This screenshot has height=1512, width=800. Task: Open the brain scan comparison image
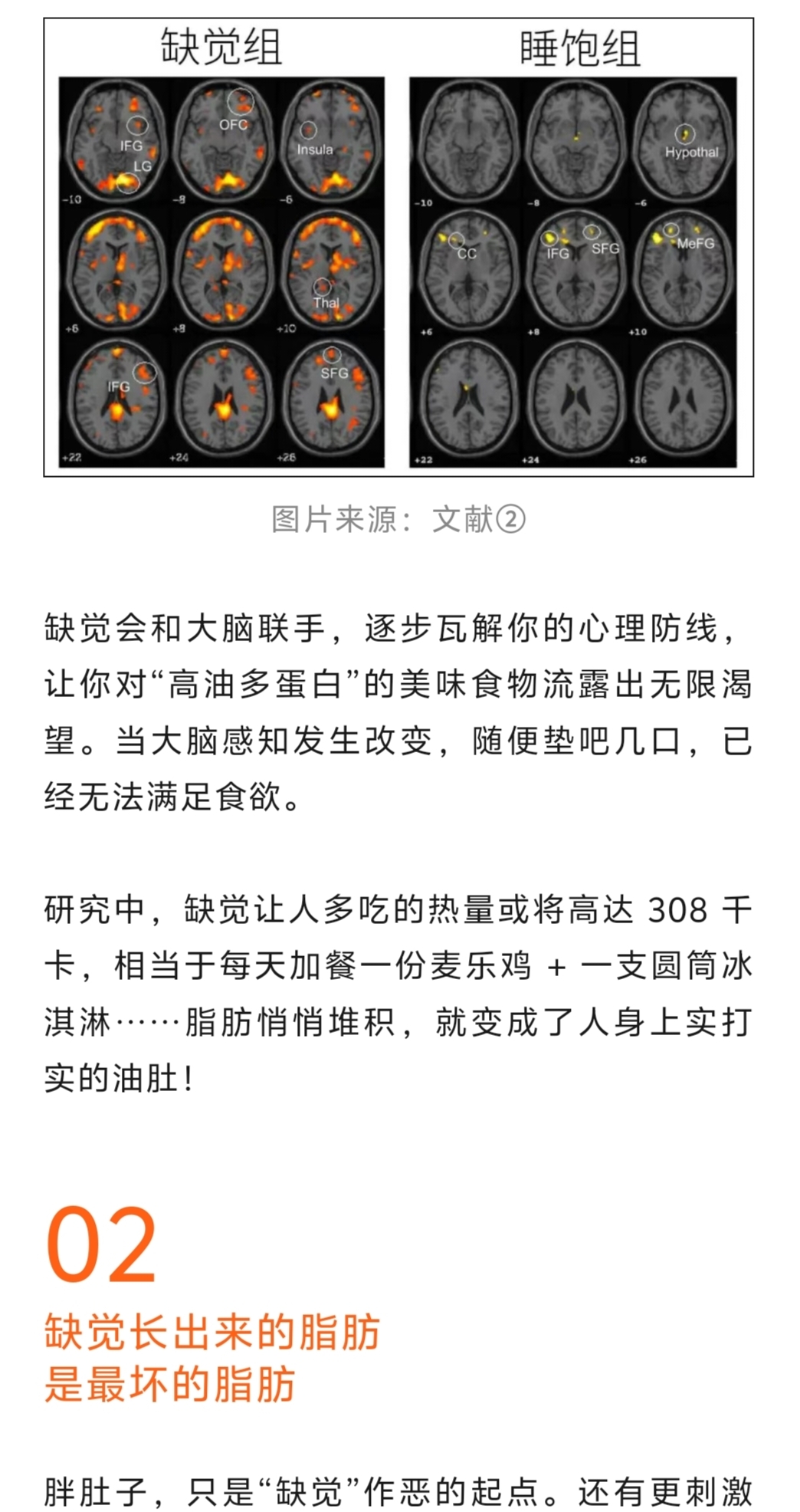coord(398,247)
